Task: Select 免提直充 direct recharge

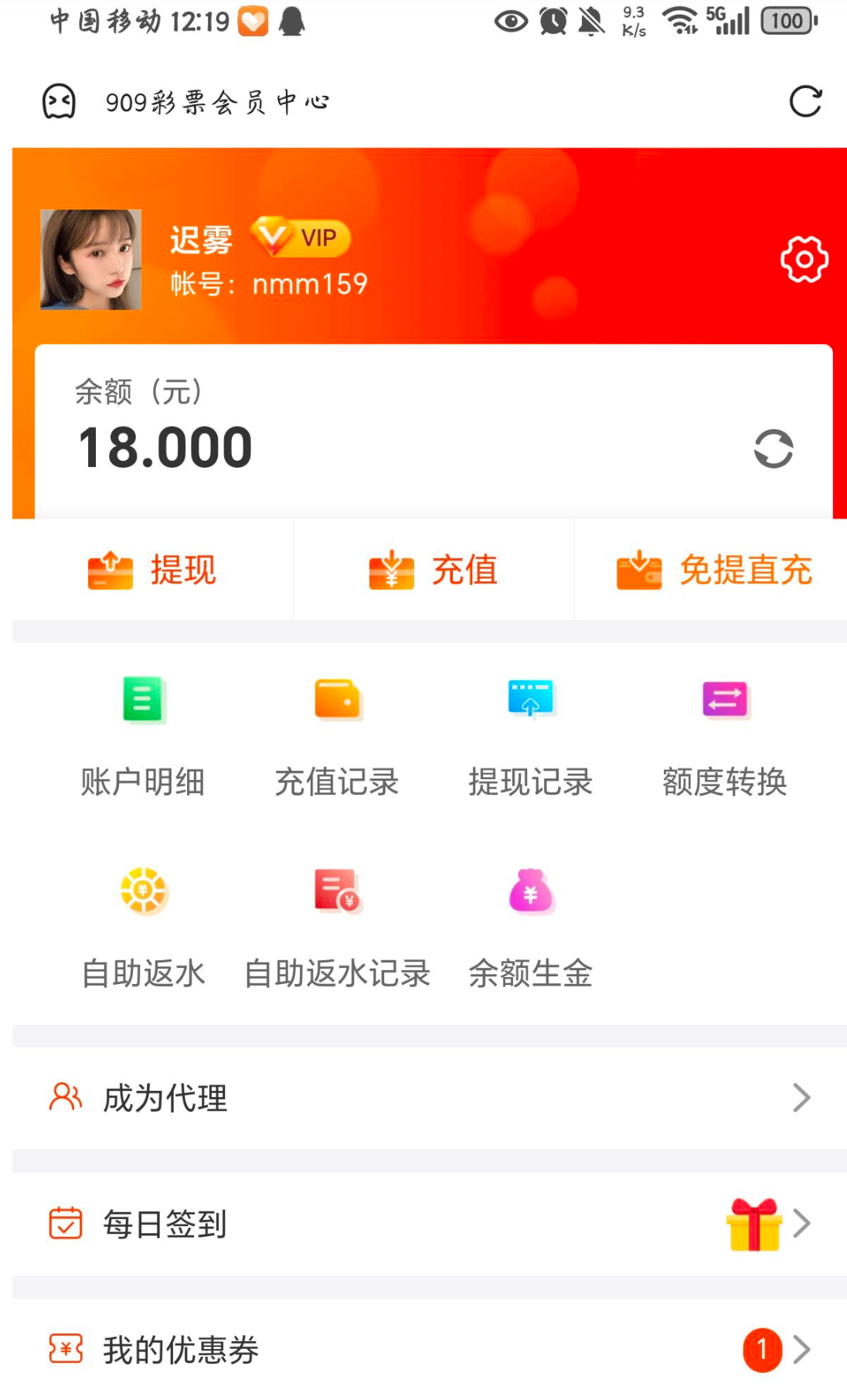Action: [x=714, y=570]
